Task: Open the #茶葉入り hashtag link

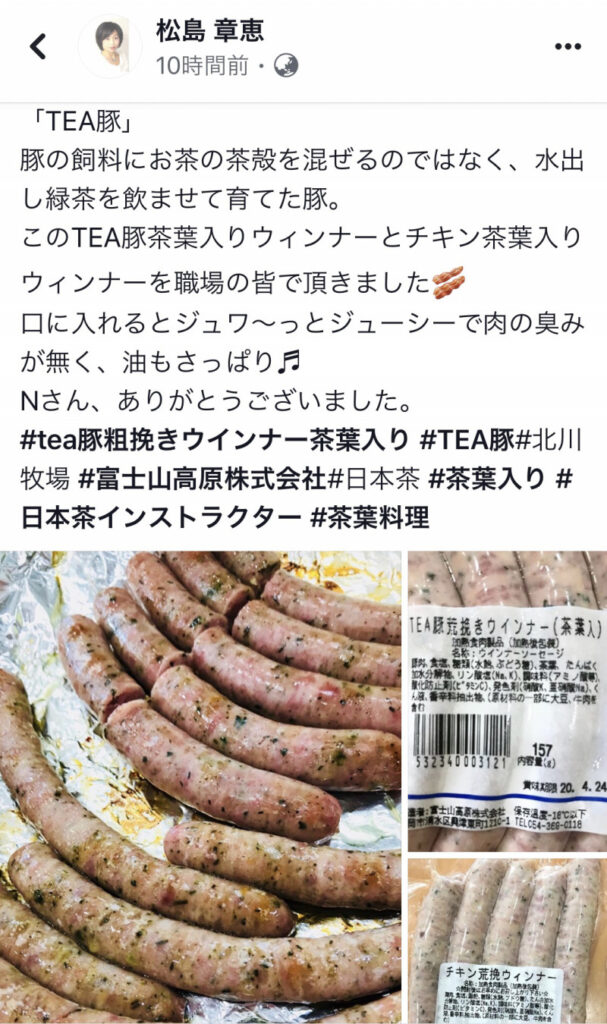Action: tap(487, 479)
